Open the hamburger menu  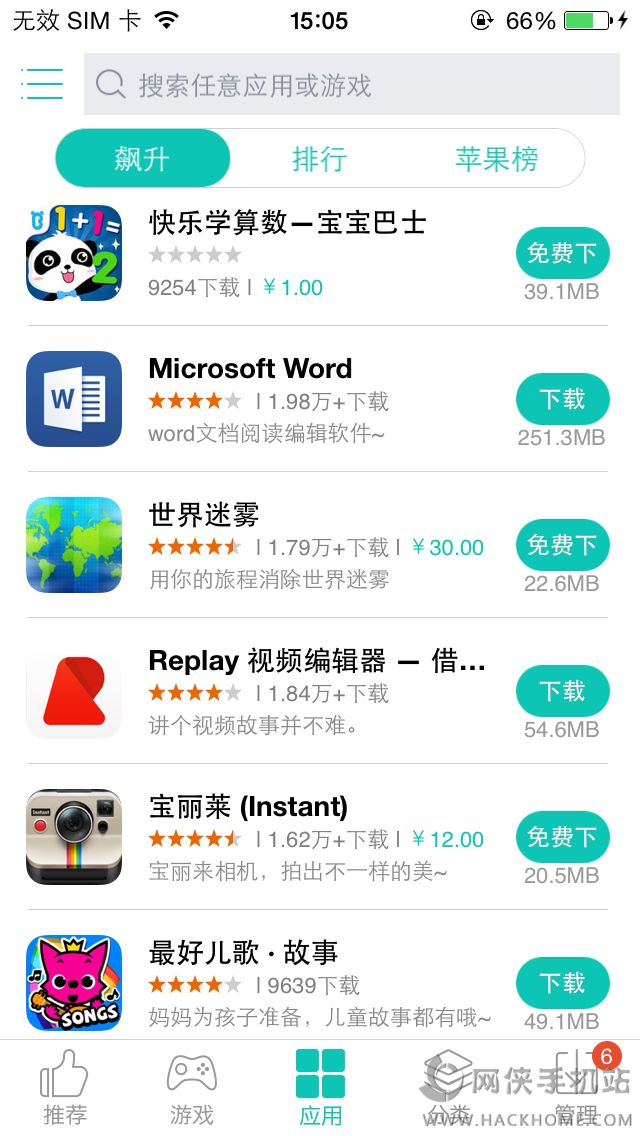point(42,84)
